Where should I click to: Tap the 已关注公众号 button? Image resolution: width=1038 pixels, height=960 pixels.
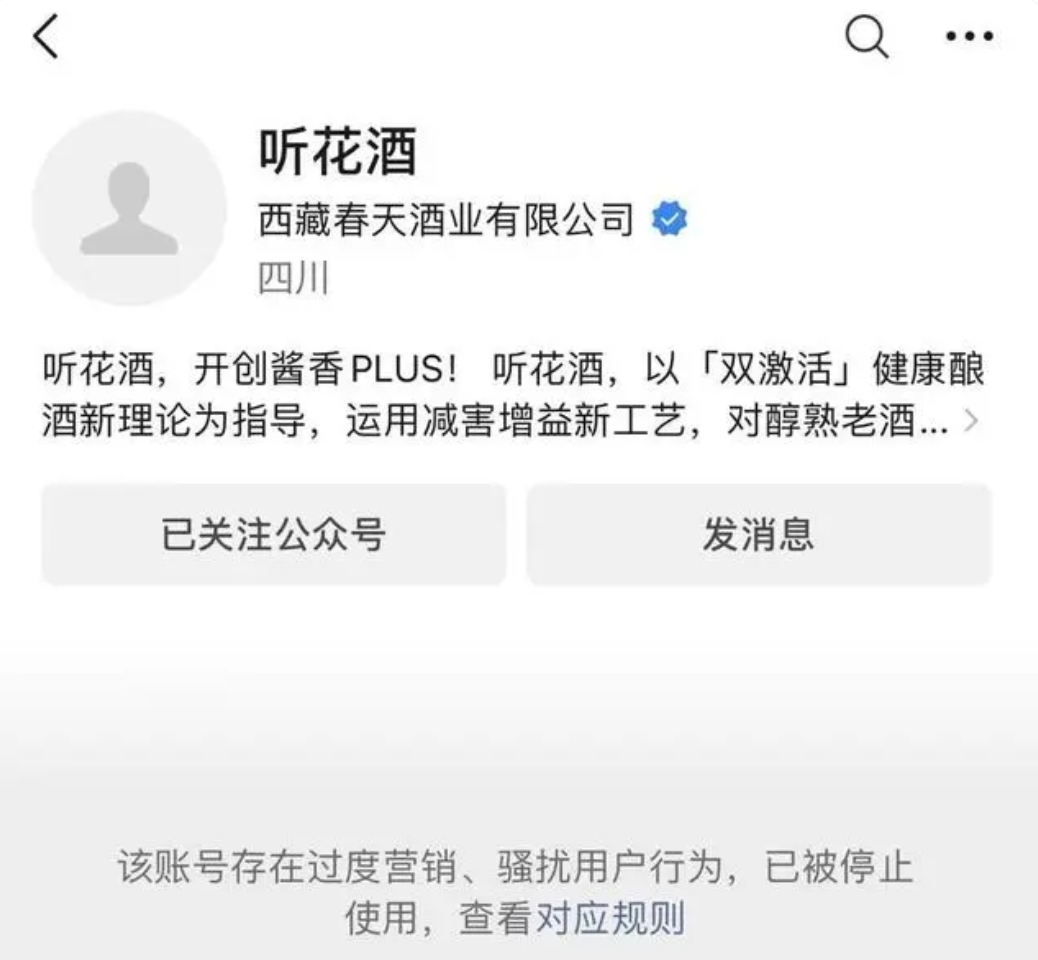point(273,534)
